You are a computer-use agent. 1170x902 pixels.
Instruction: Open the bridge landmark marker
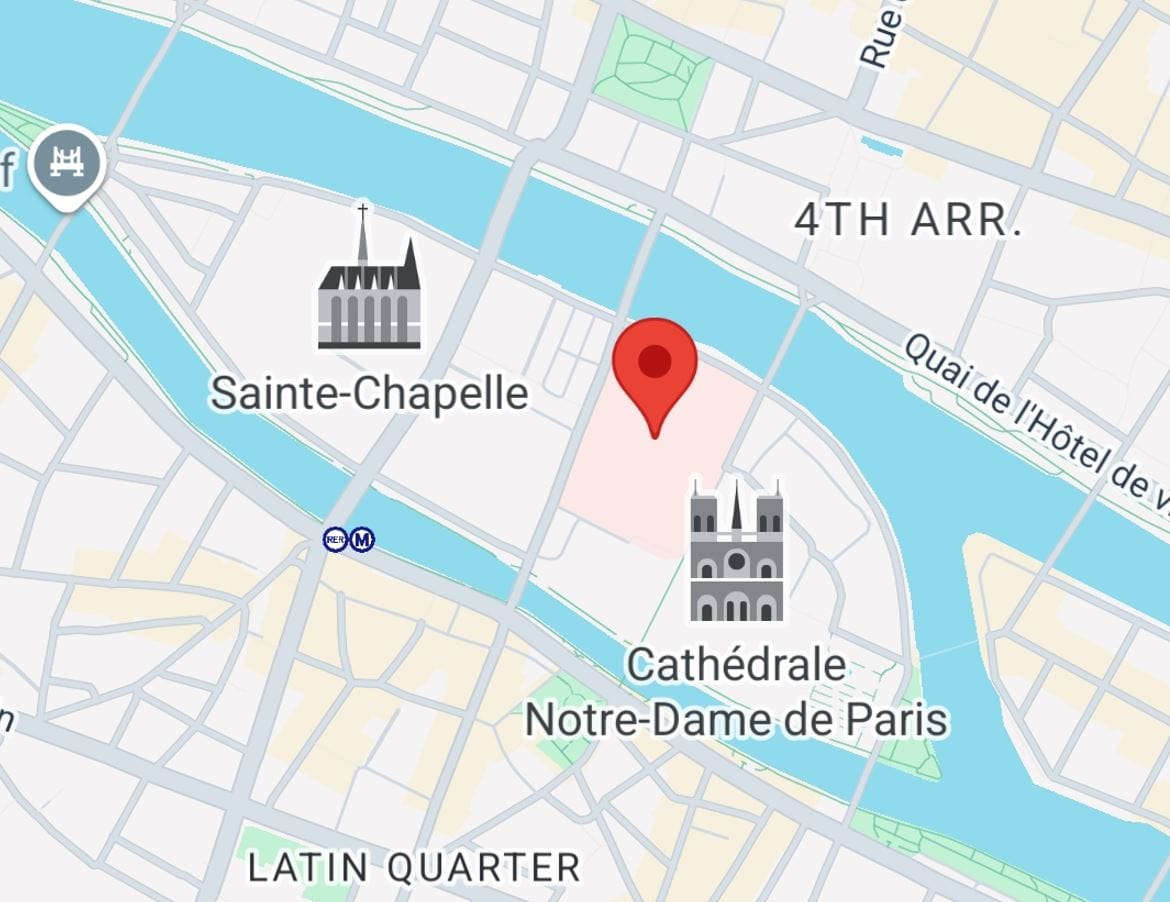67,163
